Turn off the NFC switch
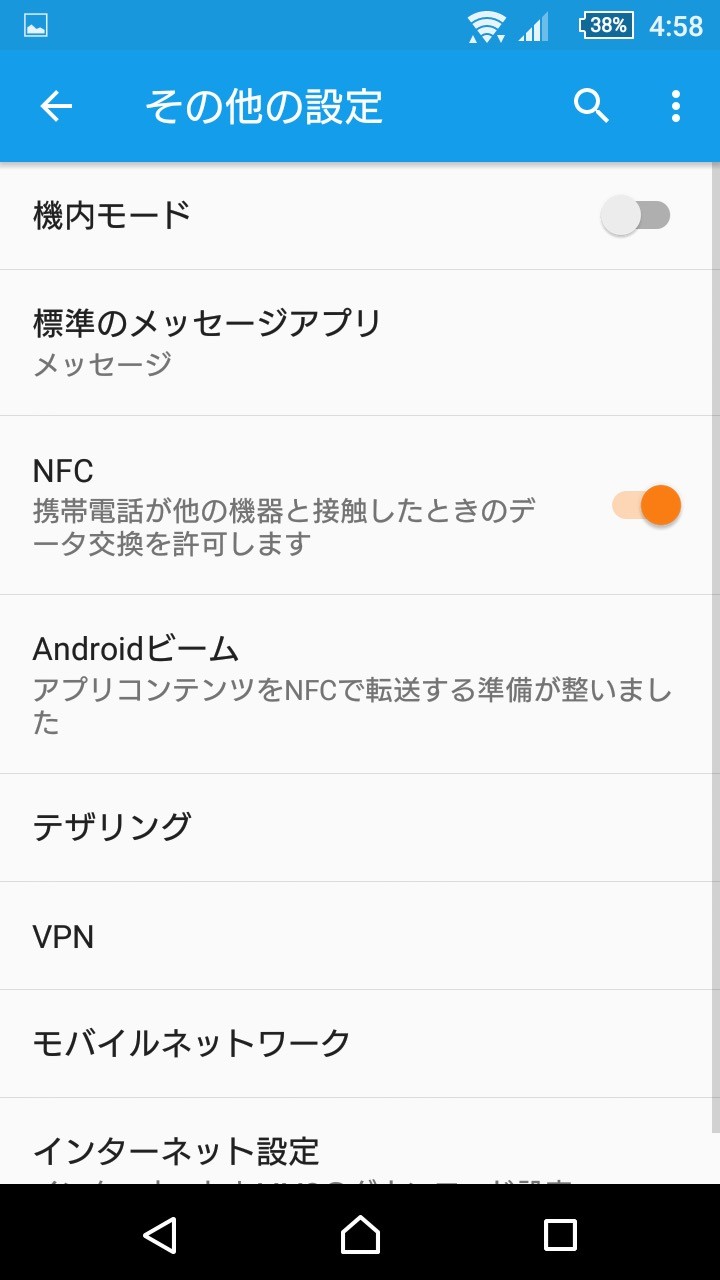 tap(647, 505)
